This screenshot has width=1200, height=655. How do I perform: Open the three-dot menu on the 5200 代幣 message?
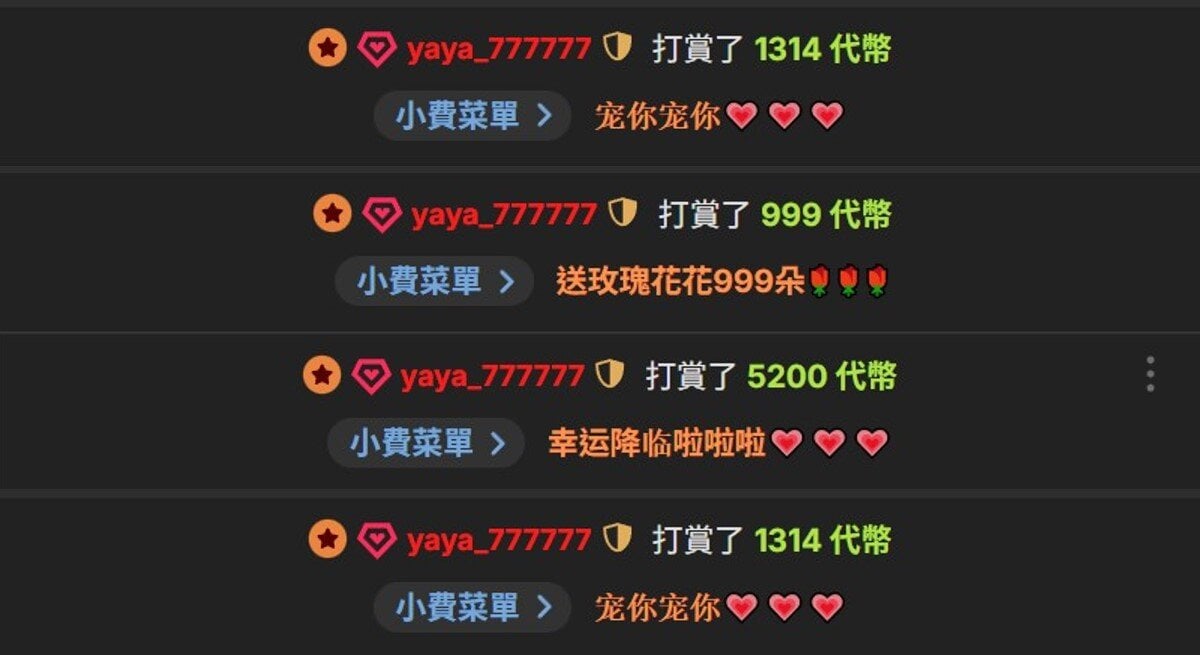pyautogui.click(x=1150, y=374)
